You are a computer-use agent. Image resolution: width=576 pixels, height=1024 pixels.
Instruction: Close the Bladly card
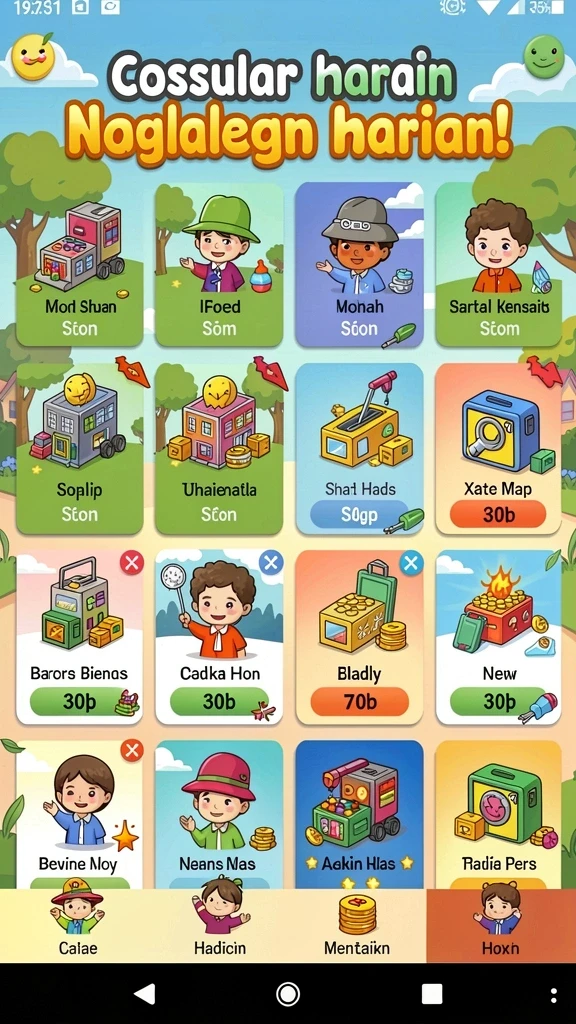tap(411, 562)
